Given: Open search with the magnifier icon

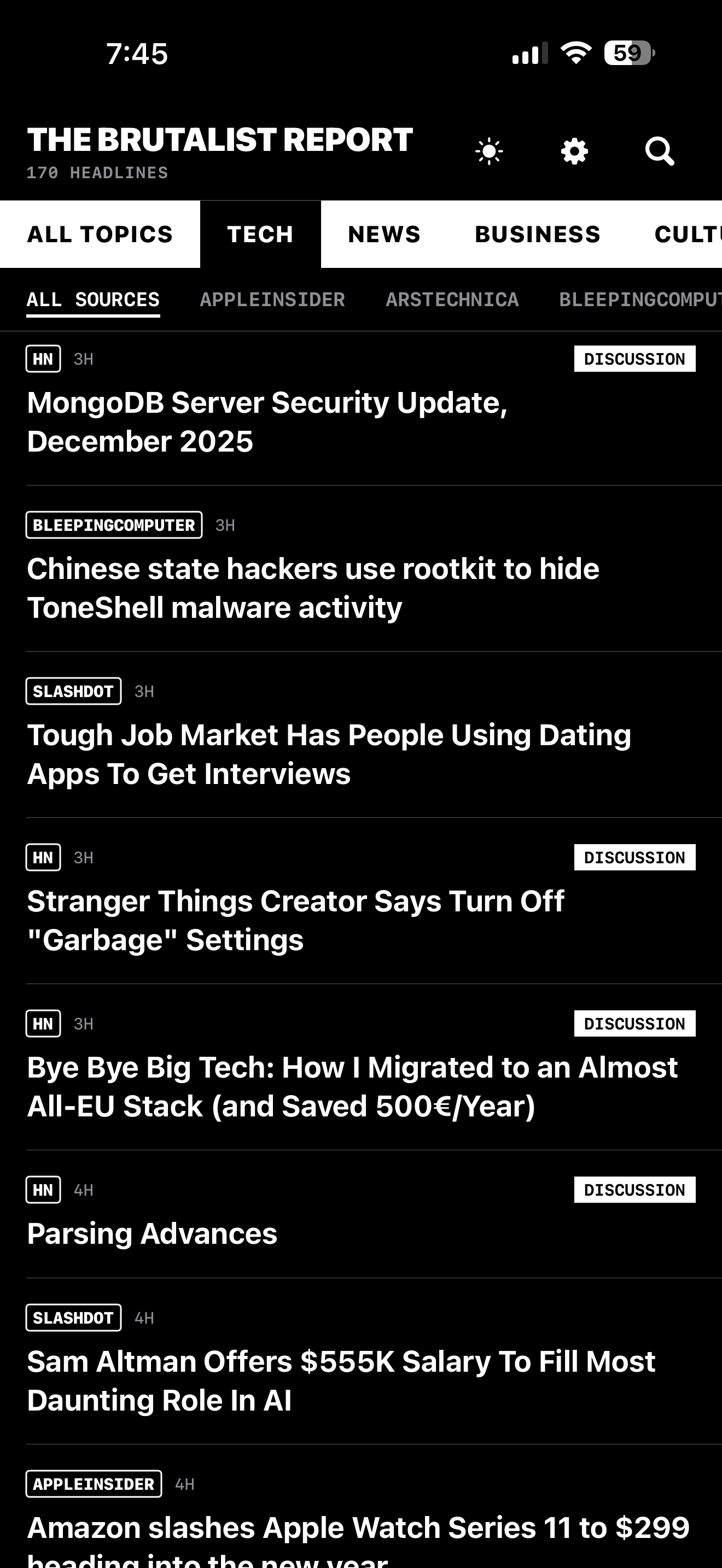Looking at the screenshot, I should [x=659, y=151].
